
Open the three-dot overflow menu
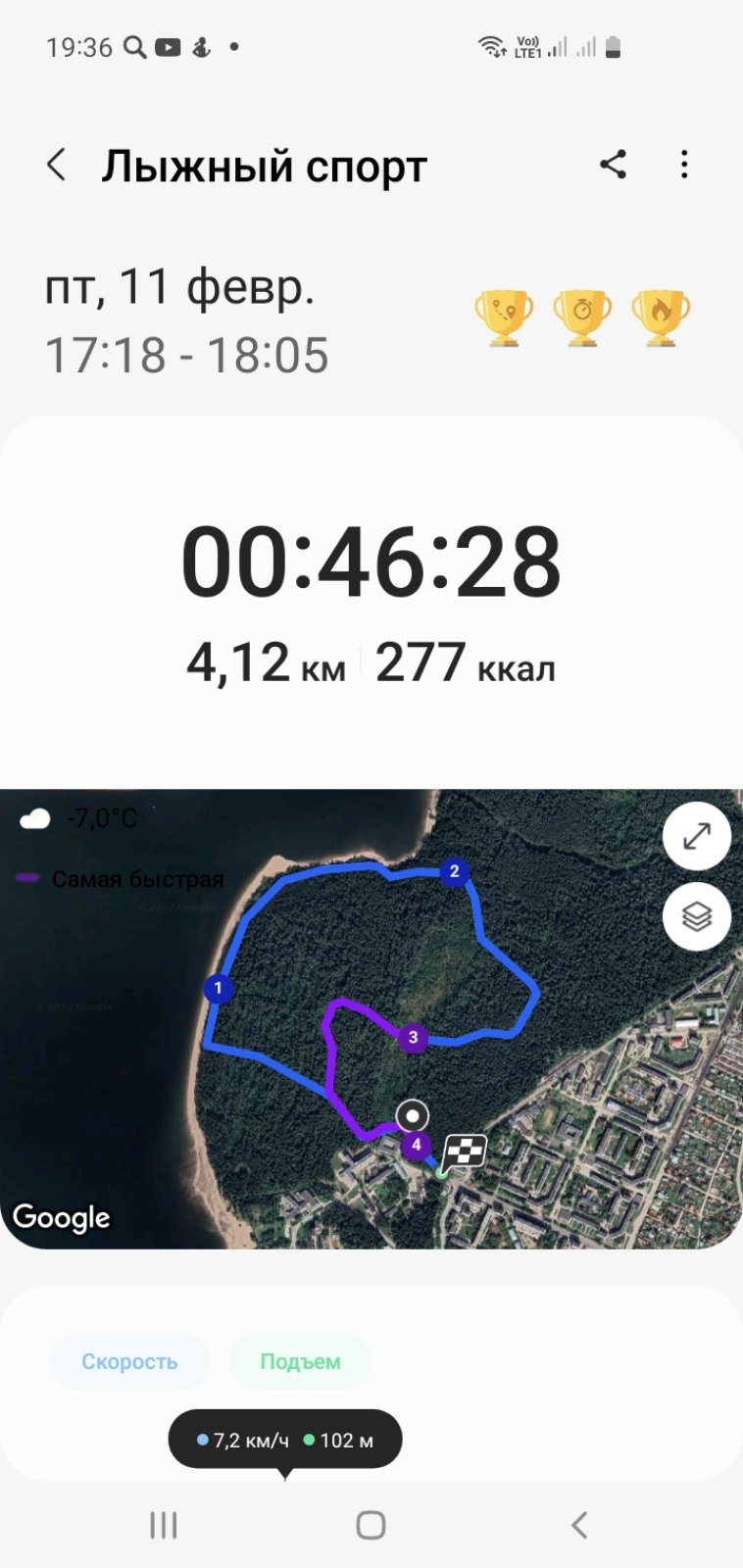tap(684, 165)
